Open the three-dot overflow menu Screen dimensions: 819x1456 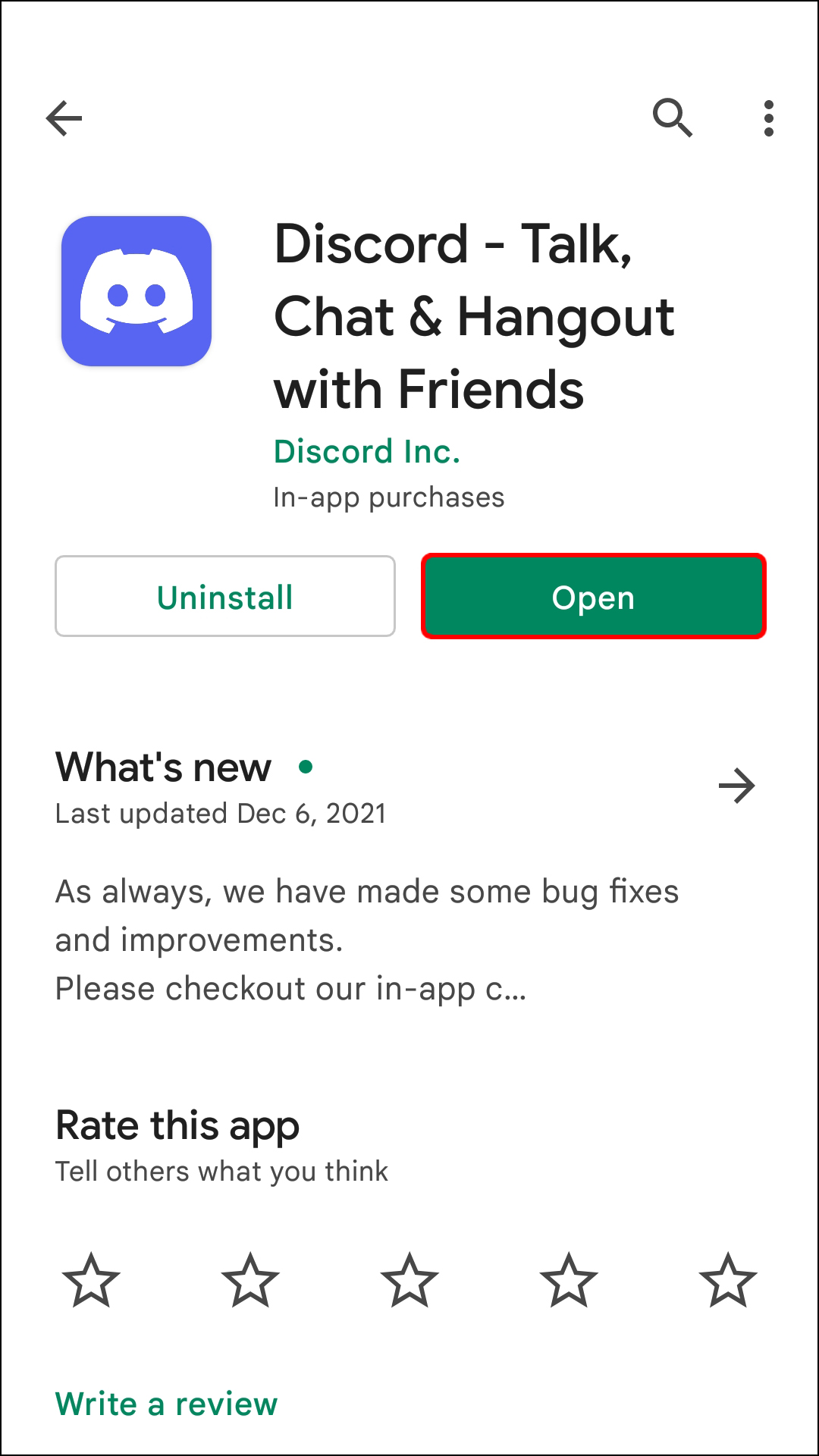coord(768,118)
